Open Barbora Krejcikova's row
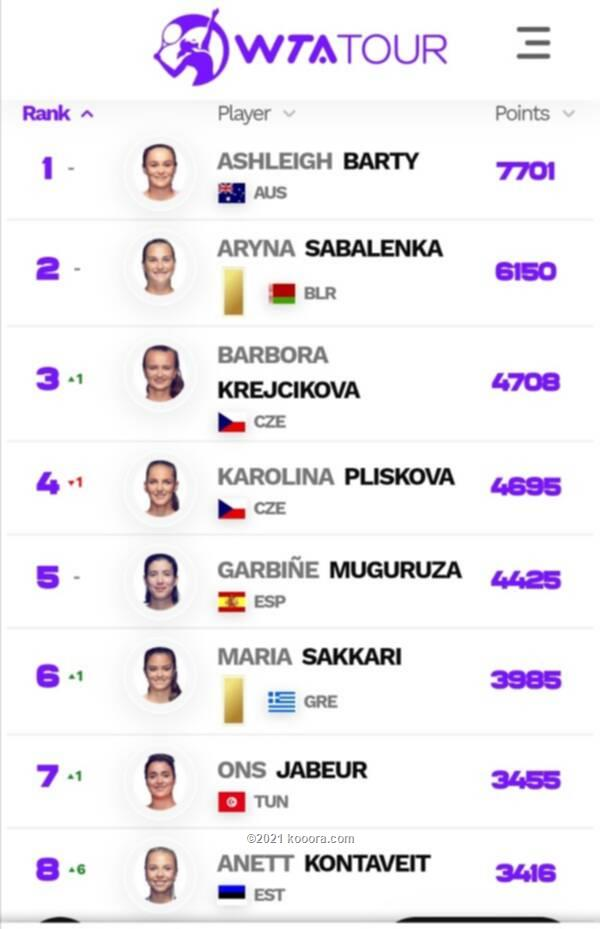The image size is (600, 929). 288,389
